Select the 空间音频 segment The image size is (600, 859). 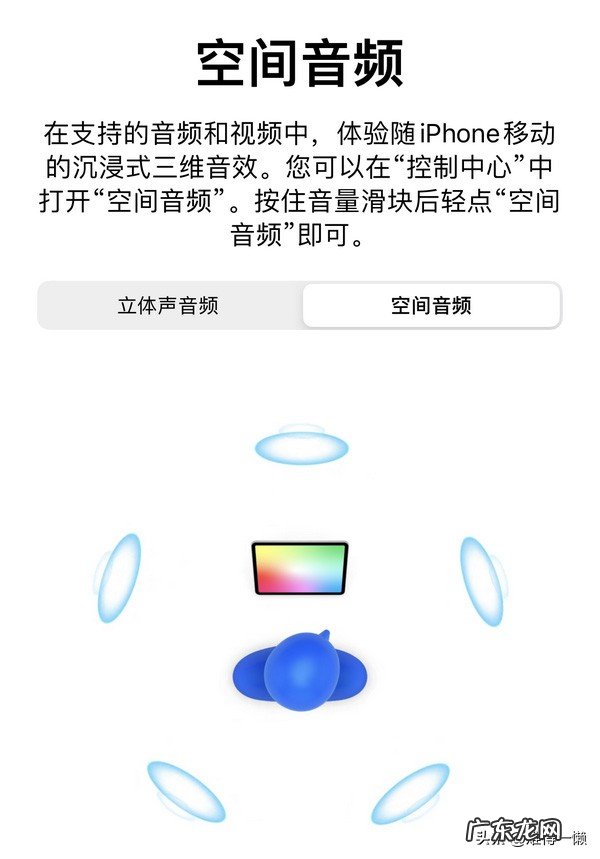(431, 306)
